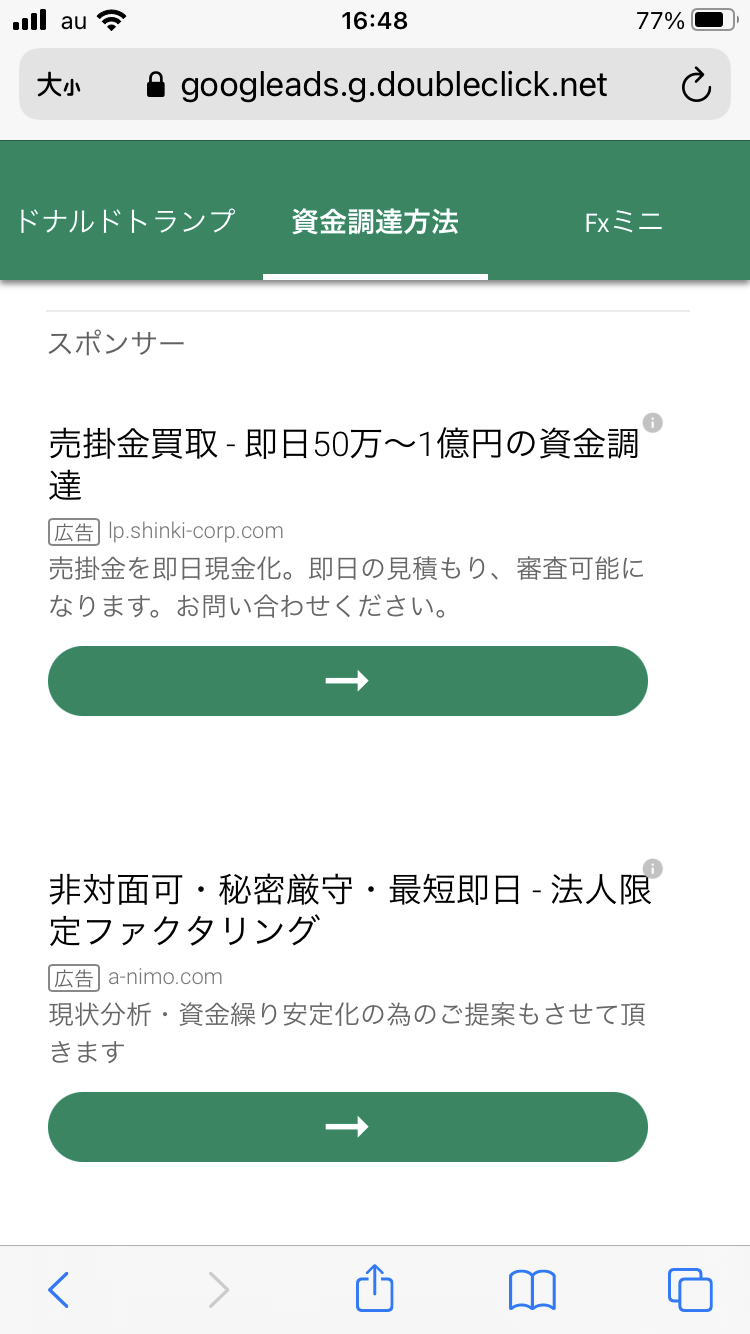The image size is (750, 1334).
Task: Go back to the previous page
Action: coord(59,1290)
